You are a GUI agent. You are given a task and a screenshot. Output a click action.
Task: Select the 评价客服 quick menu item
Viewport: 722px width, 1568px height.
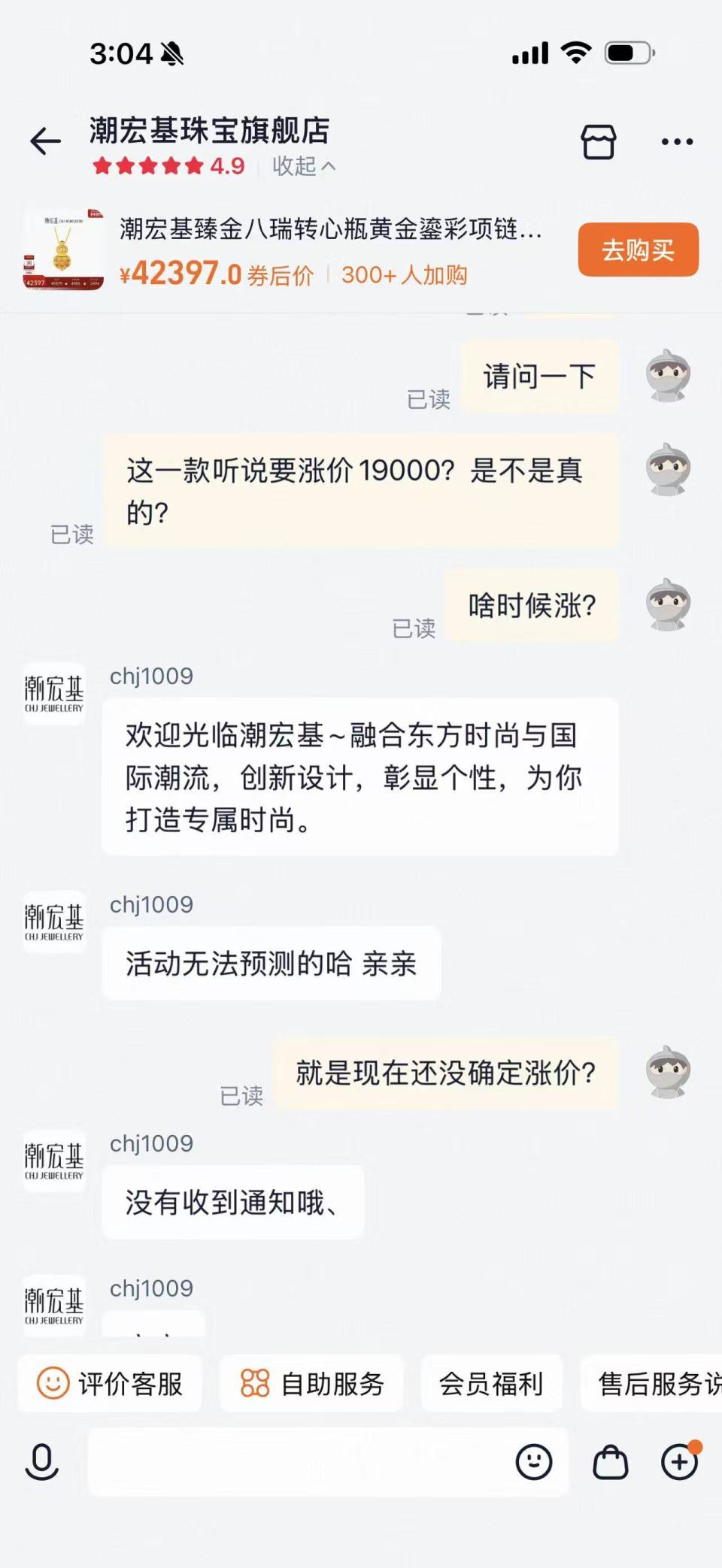pos(109,1383)
